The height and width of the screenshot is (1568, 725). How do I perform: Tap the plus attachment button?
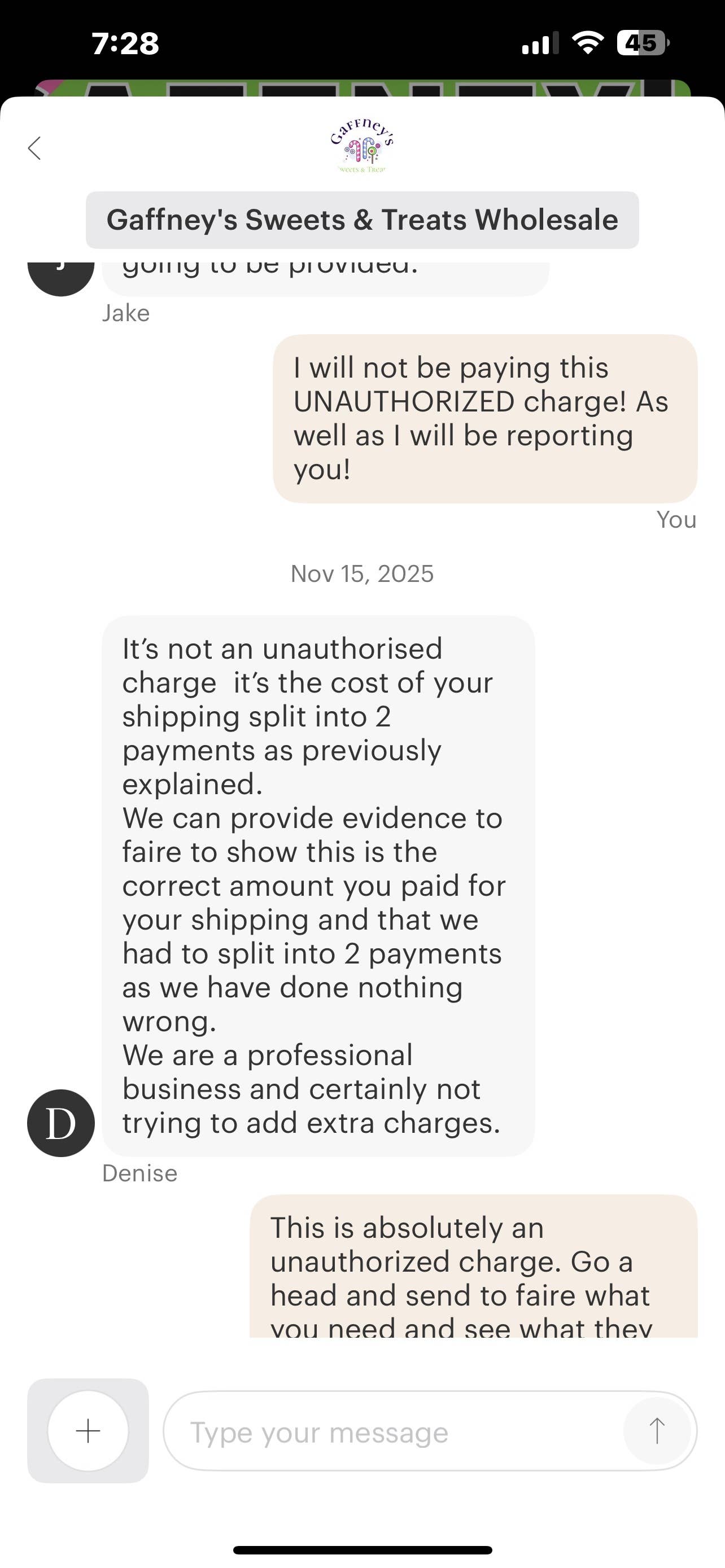coord(88,1430)
